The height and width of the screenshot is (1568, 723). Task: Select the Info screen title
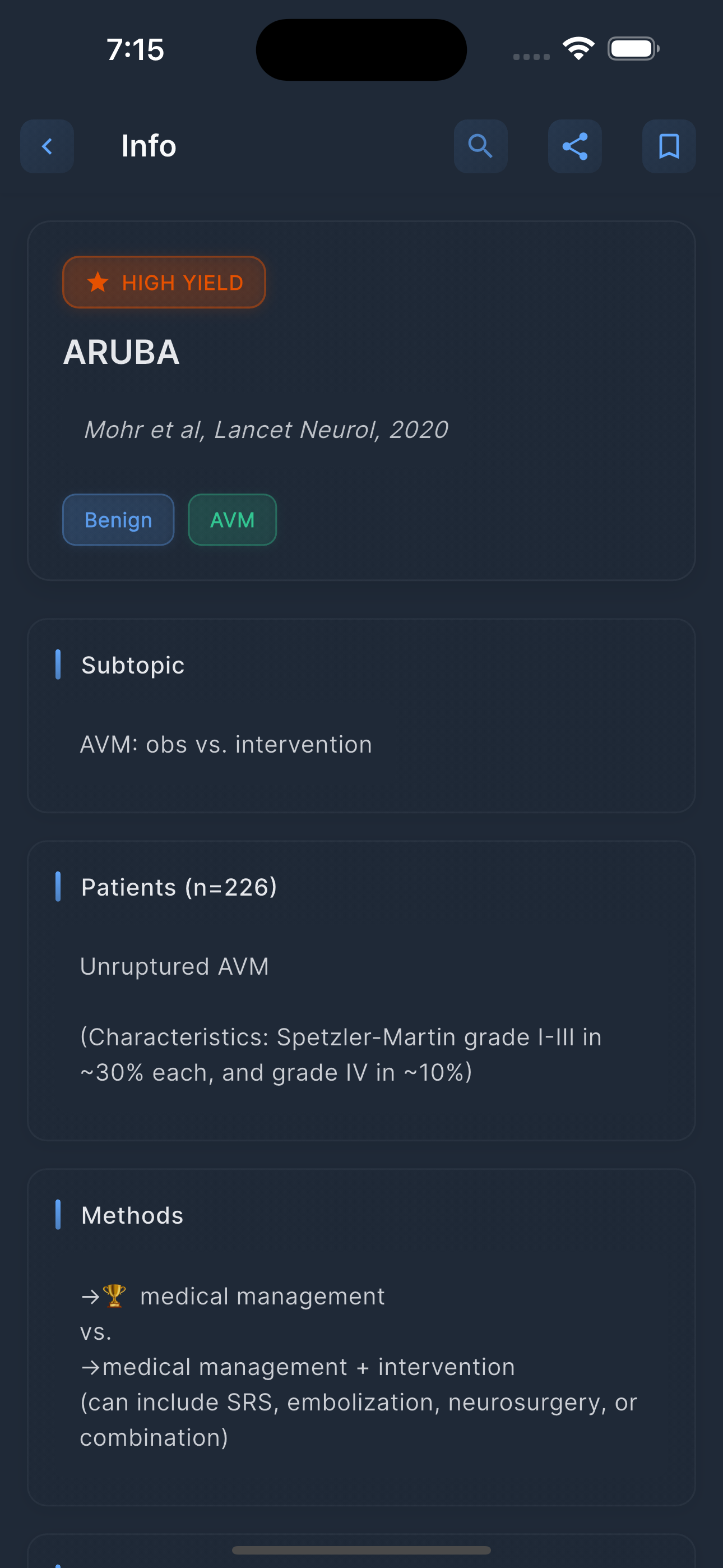(148, 146)
